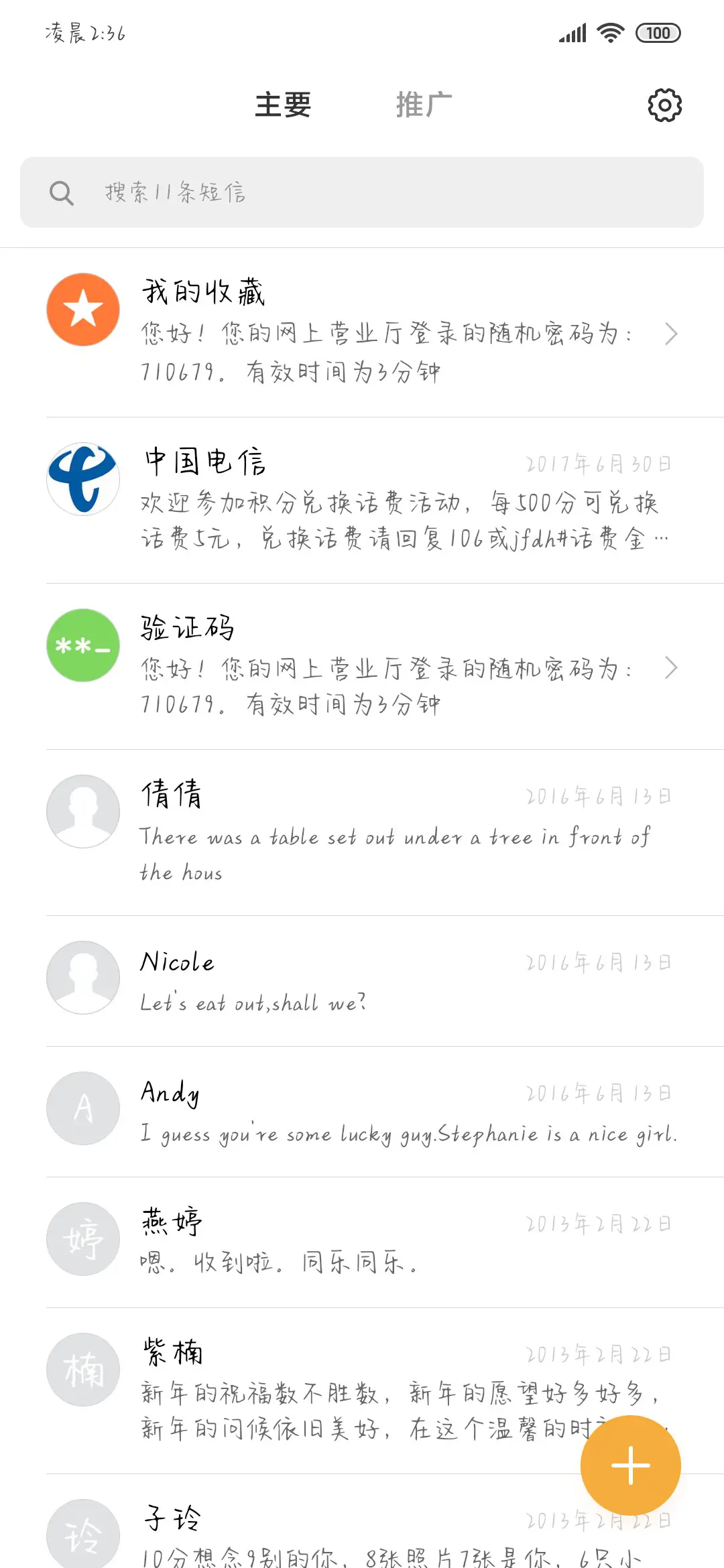Click Nicole's profile avatar
The width and height of the screenshot is (724, 1568).
(x=82, y=978)
